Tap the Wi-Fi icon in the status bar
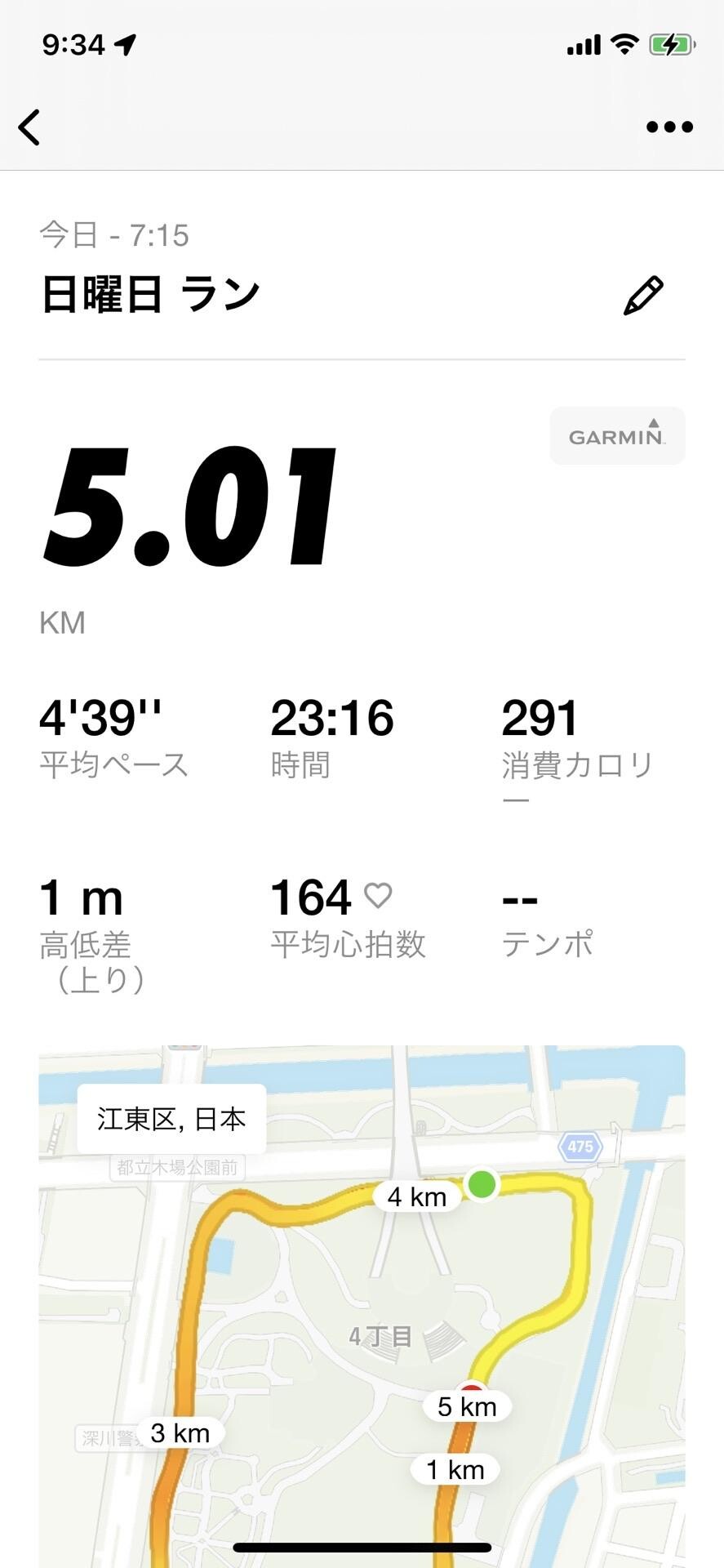The width and height of the screenshot is (724, 1568). (x=624, y=45)
